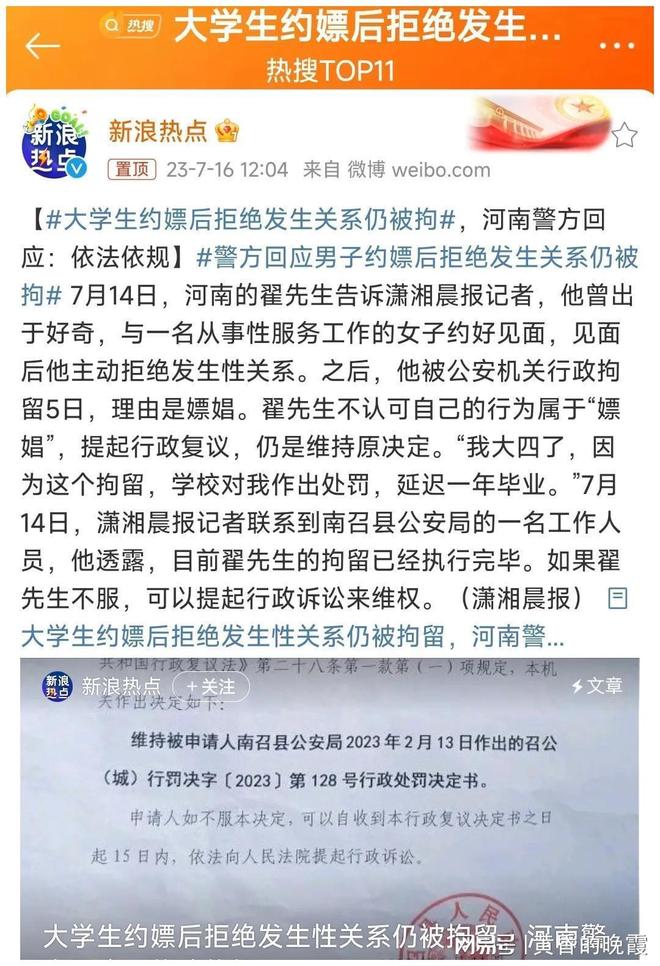The height and width of the screenshot is (966, 660).
Task: Open 新浪热点 profile avatar
Action: tap(55, 140)
